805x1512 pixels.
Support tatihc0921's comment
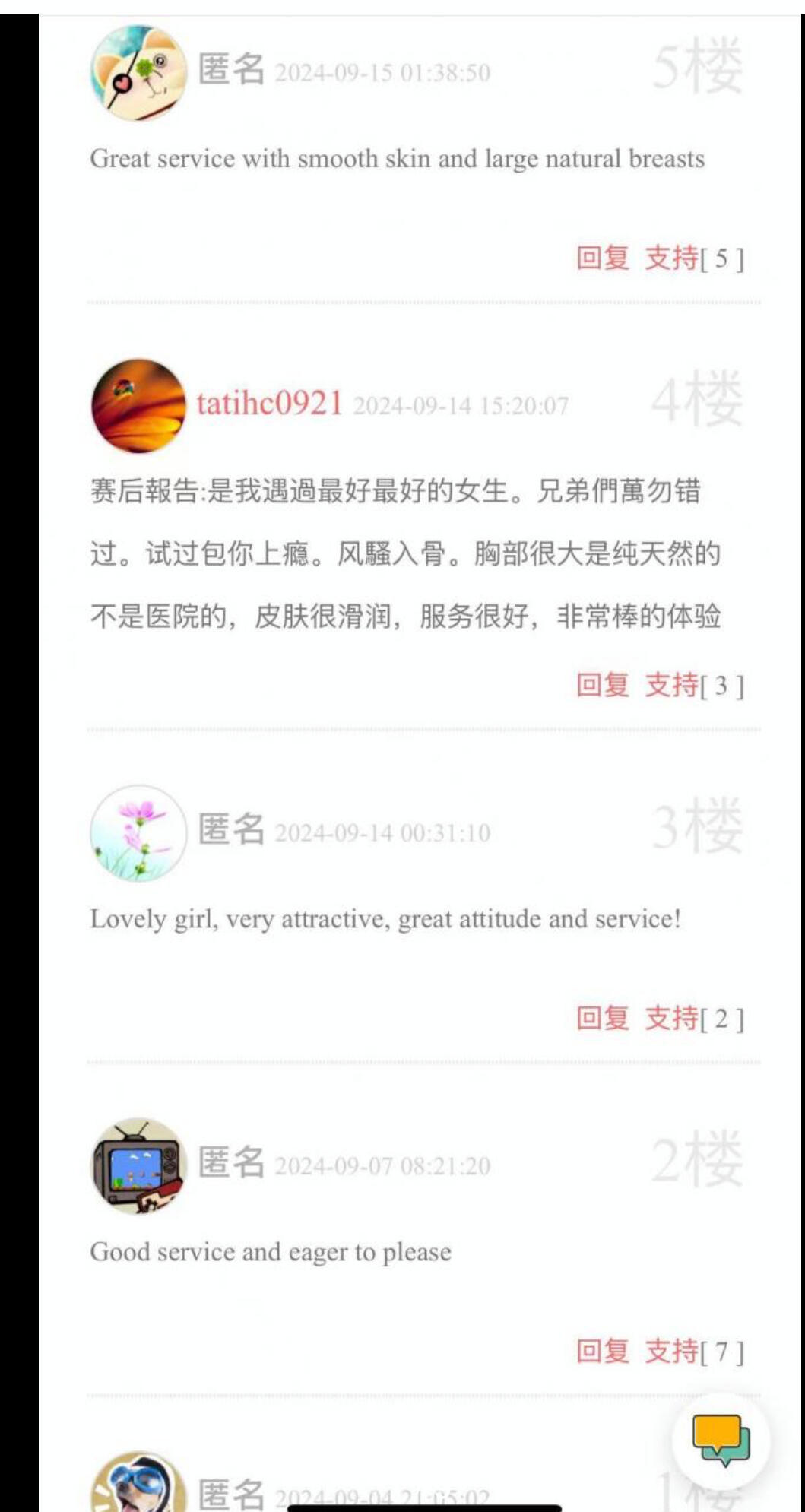click(x=671, y=685)
